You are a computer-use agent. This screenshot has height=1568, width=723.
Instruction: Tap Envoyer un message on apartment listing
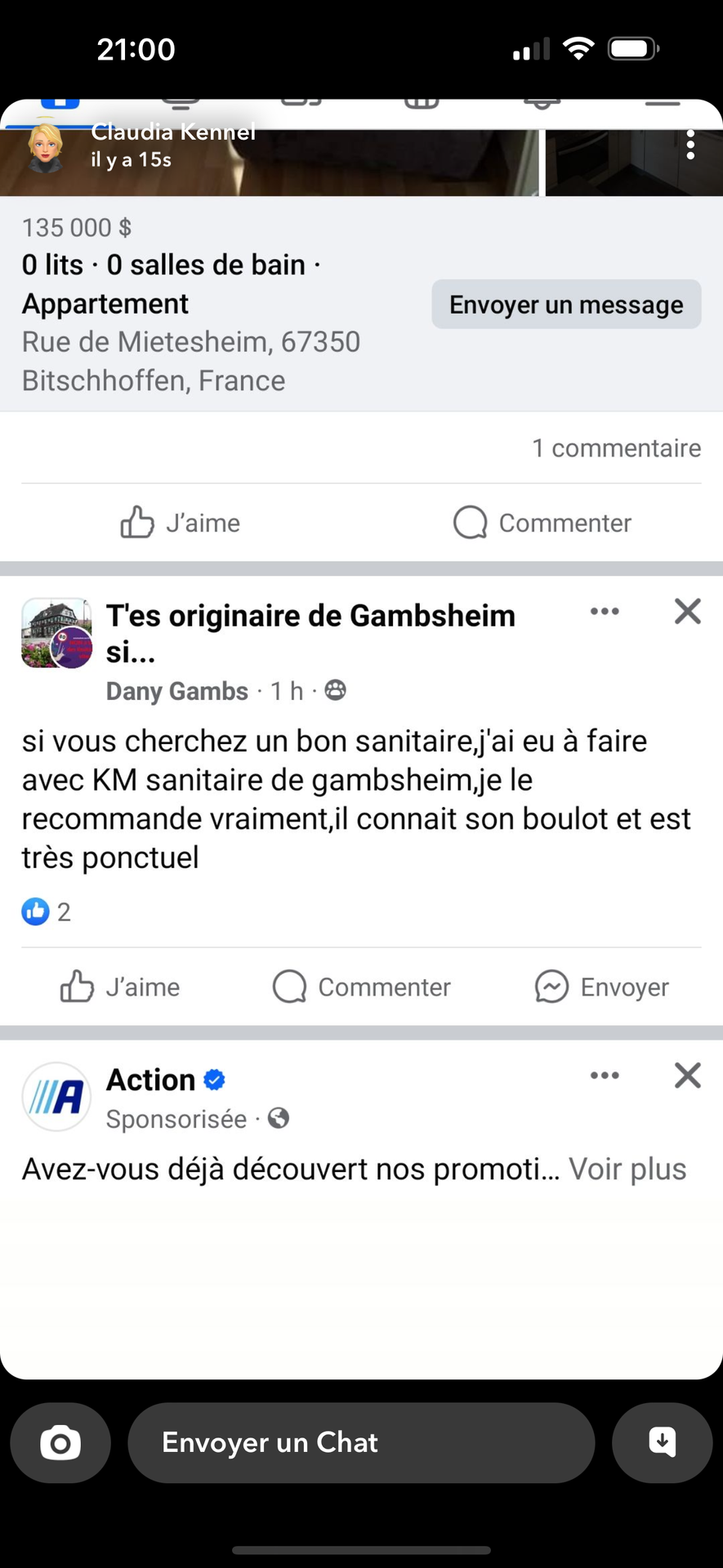click(565, 305)
